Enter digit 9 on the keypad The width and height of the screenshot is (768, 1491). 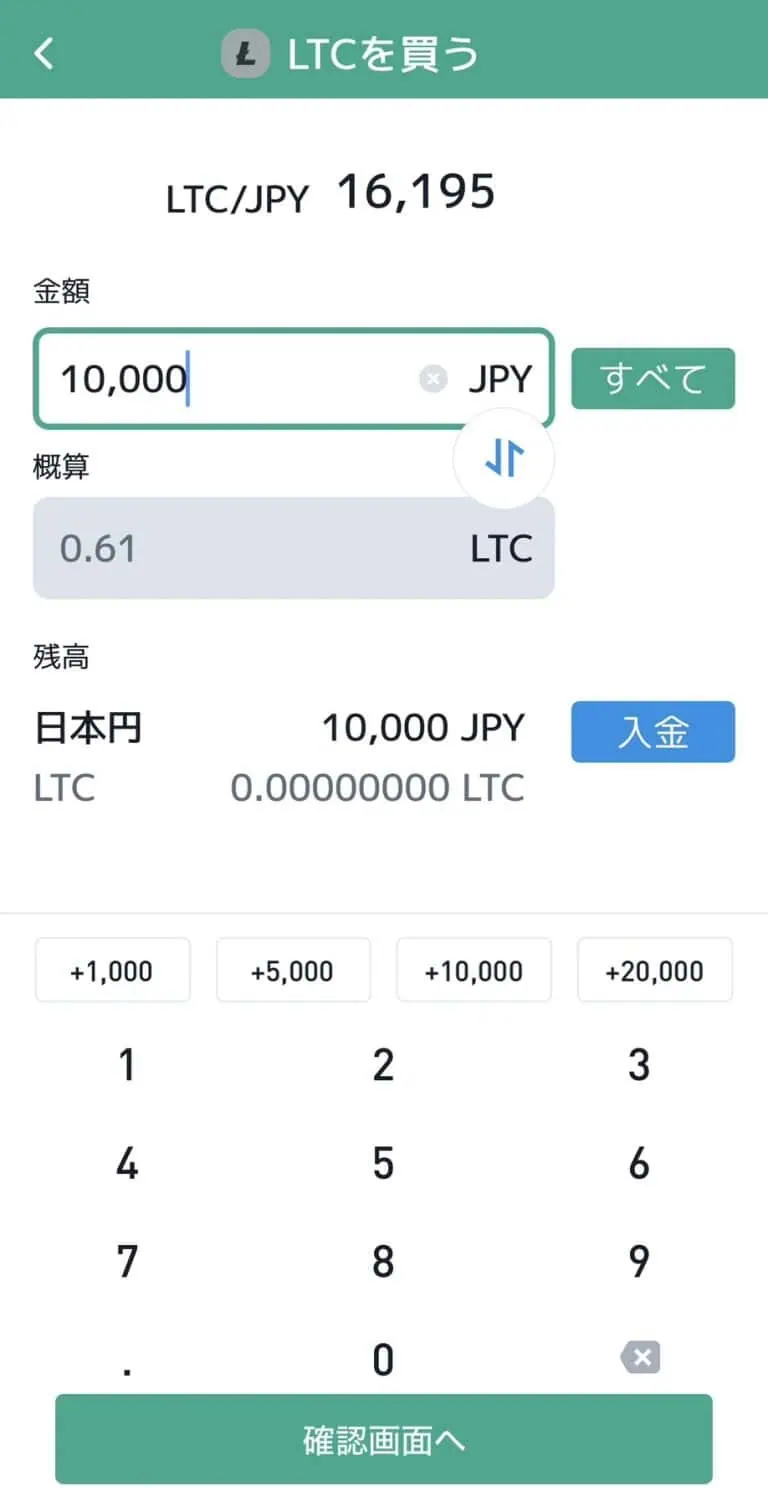[639, 1262]
